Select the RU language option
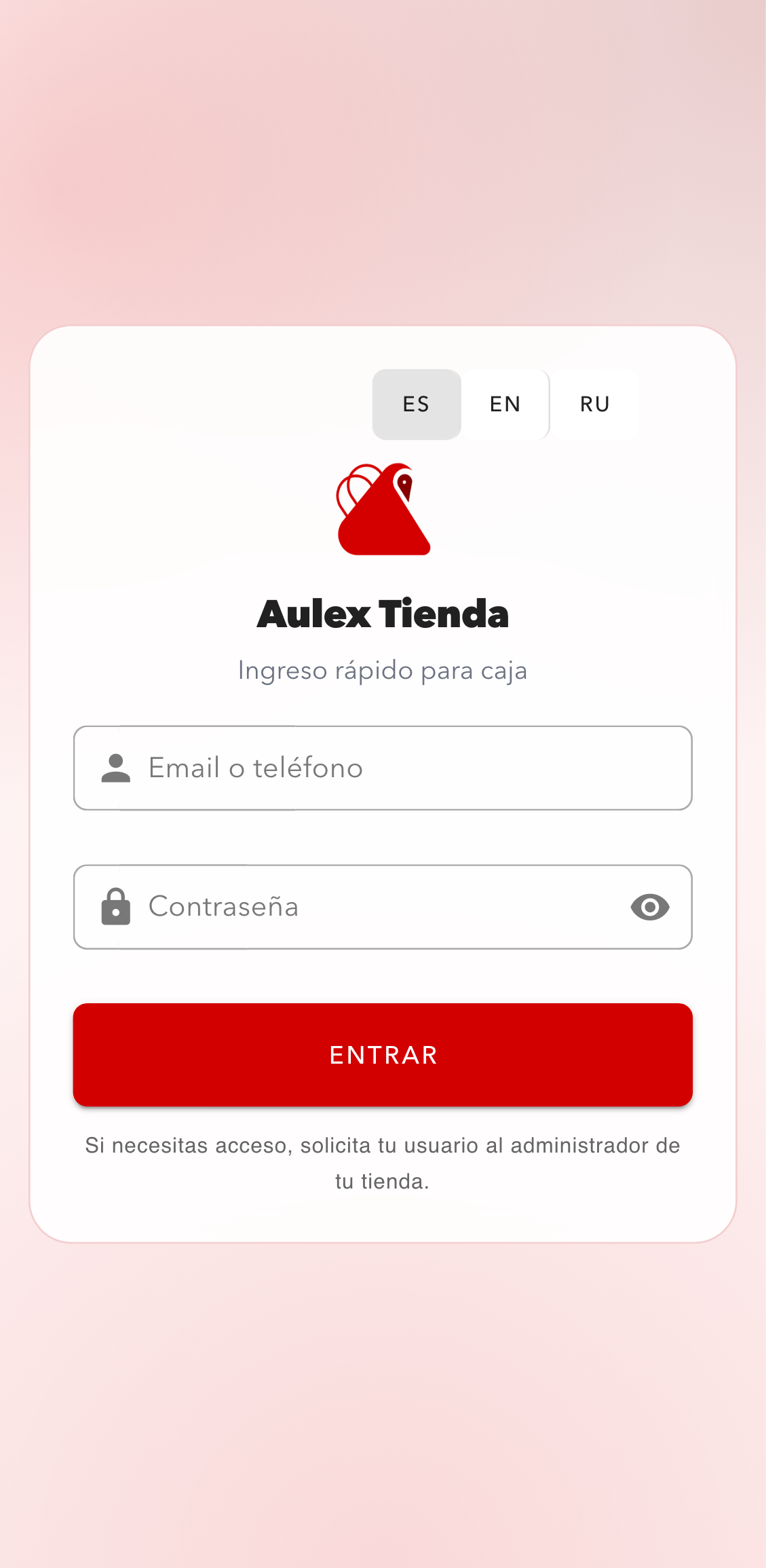Screen dimensions: 766x1568 click(x=595, y=404)
